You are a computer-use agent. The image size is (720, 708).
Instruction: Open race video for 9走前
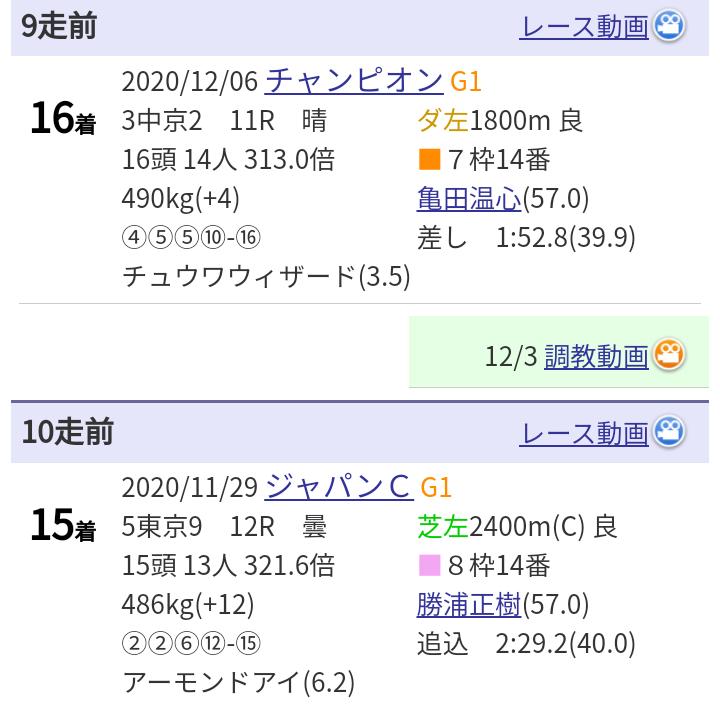600,26
